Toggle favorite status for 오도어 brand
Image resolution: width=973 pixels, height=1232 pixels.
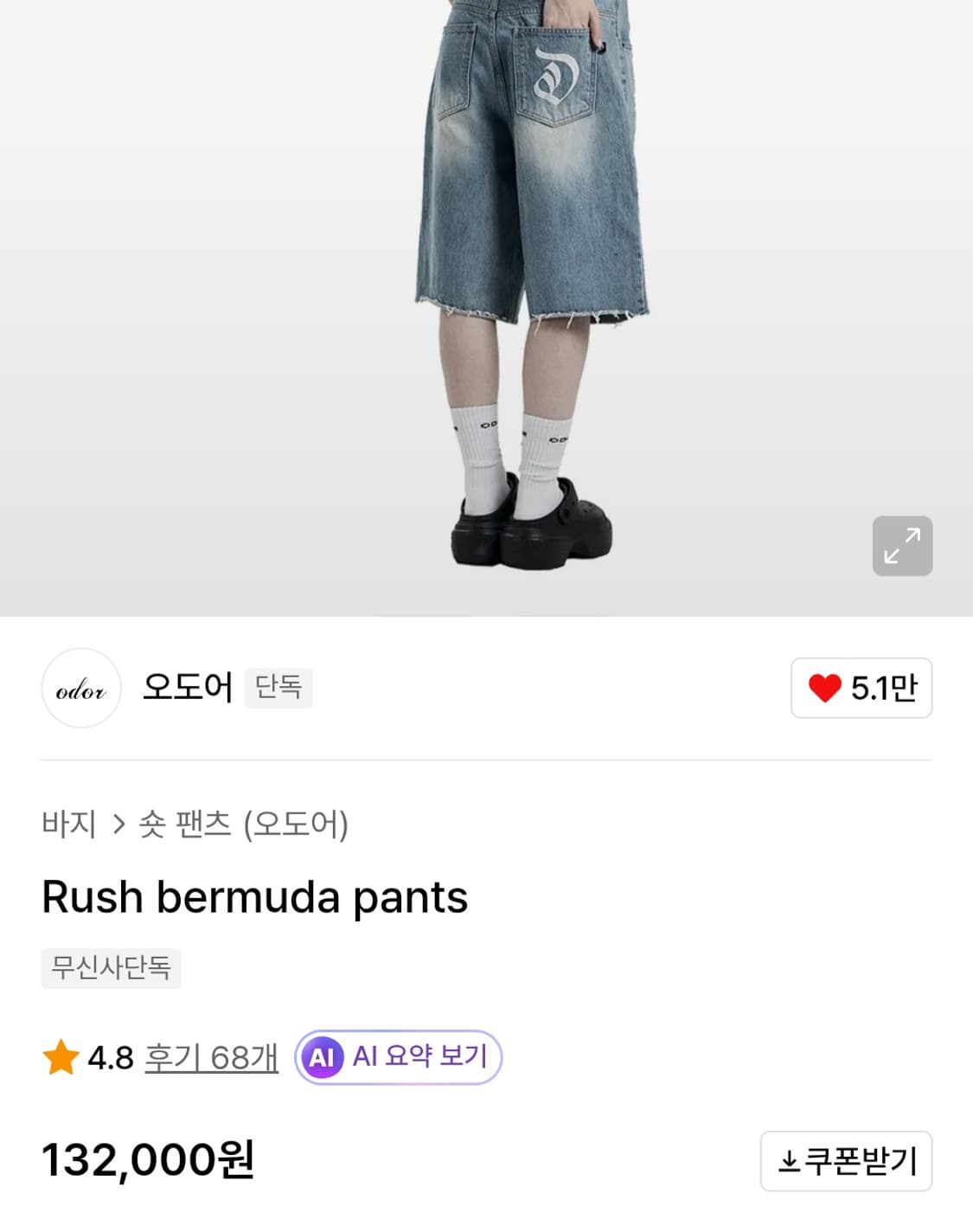click(861, 688)
